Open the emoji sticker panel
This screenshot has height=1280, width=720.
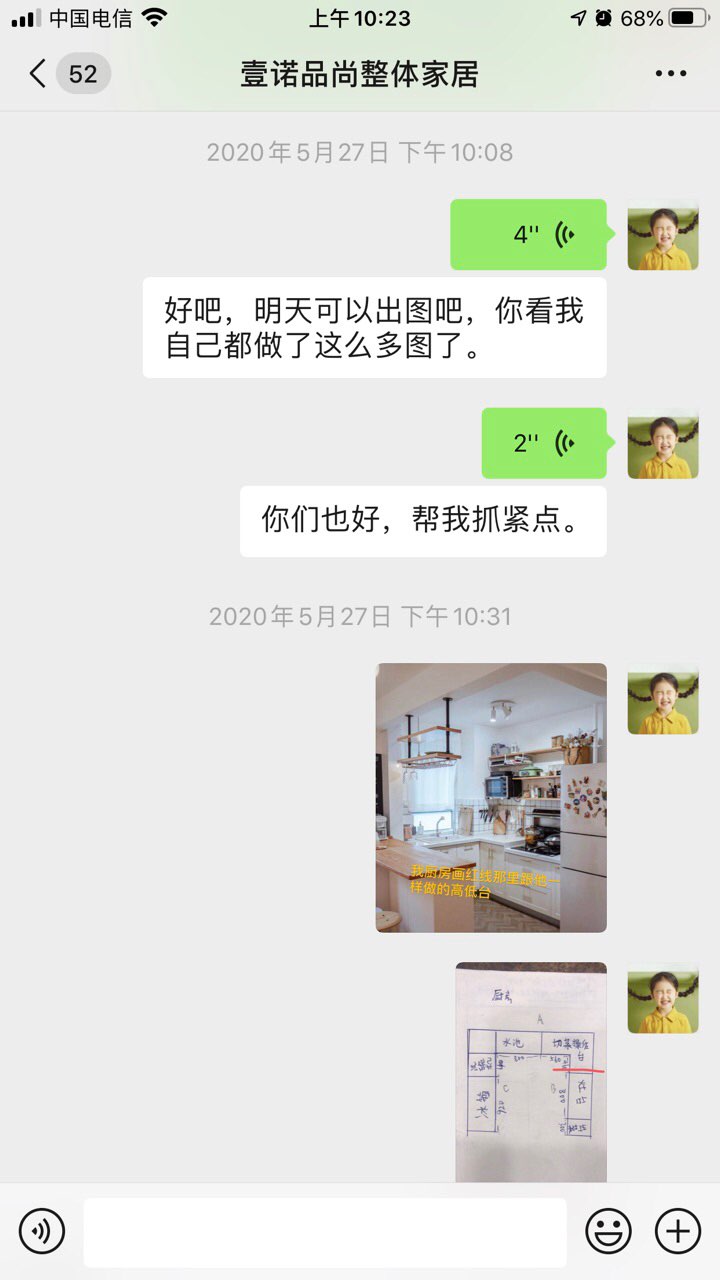pos(608,1231)
